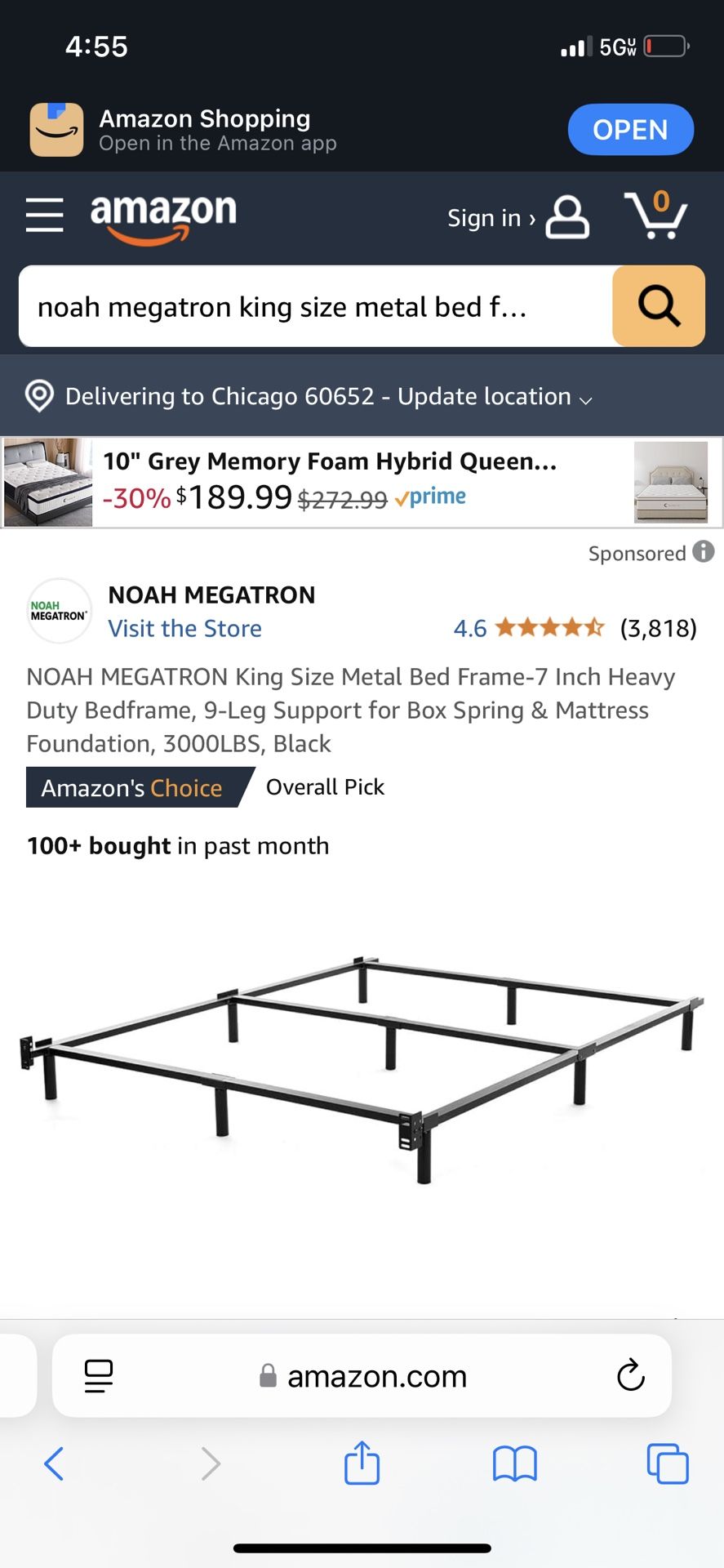Open Safari bookmarks
Screen dimensions: 724x1568
[x=514, y=1463]
